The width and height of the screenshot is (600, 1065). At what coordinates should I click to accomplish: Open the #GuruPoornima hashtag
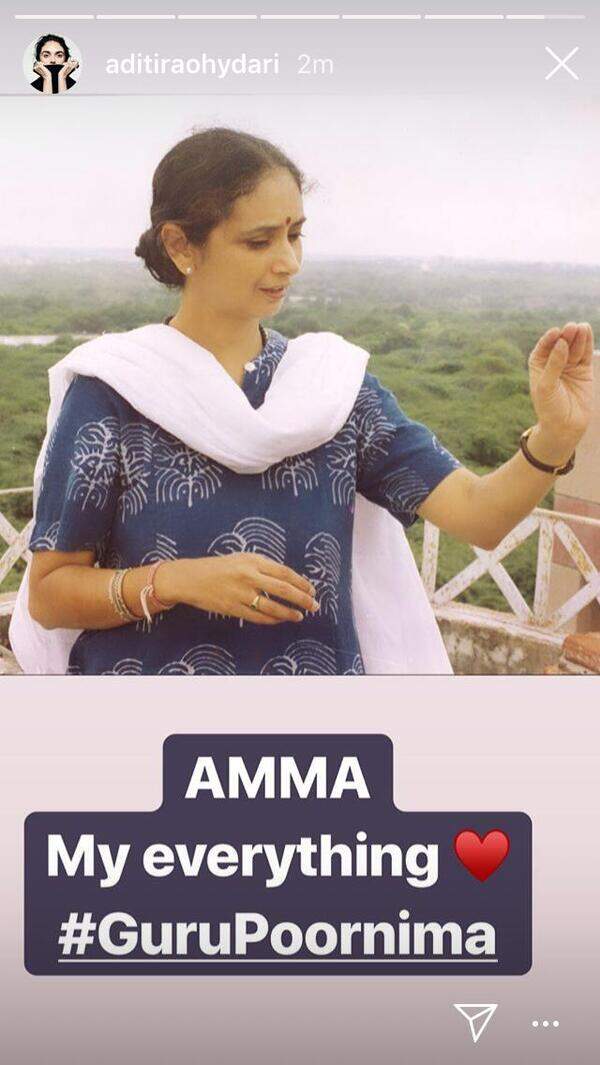pos(277,934)
